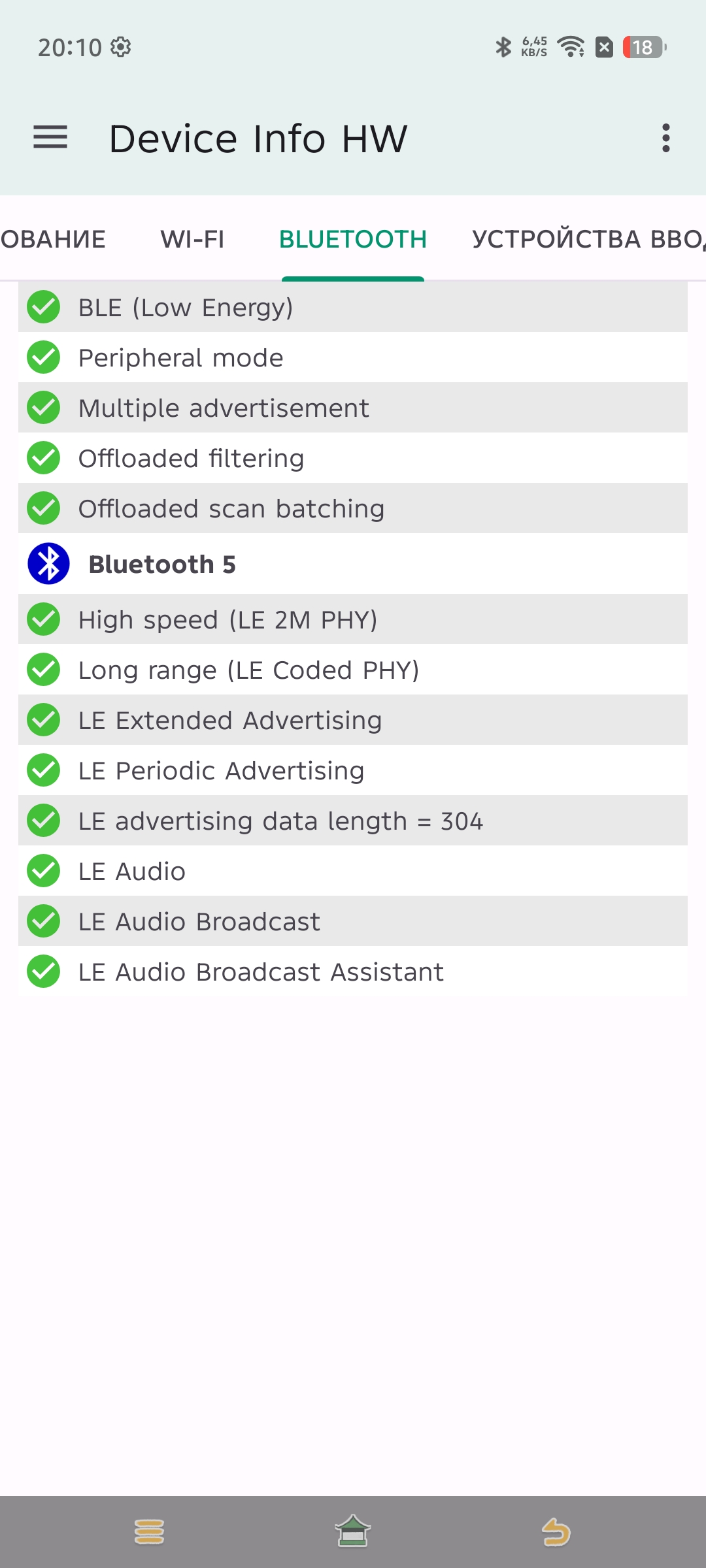Image resolution: width=706 pixels, height=1568 pixels.
Task: Open the three-dot overflow menu
Action: (665, 138)
